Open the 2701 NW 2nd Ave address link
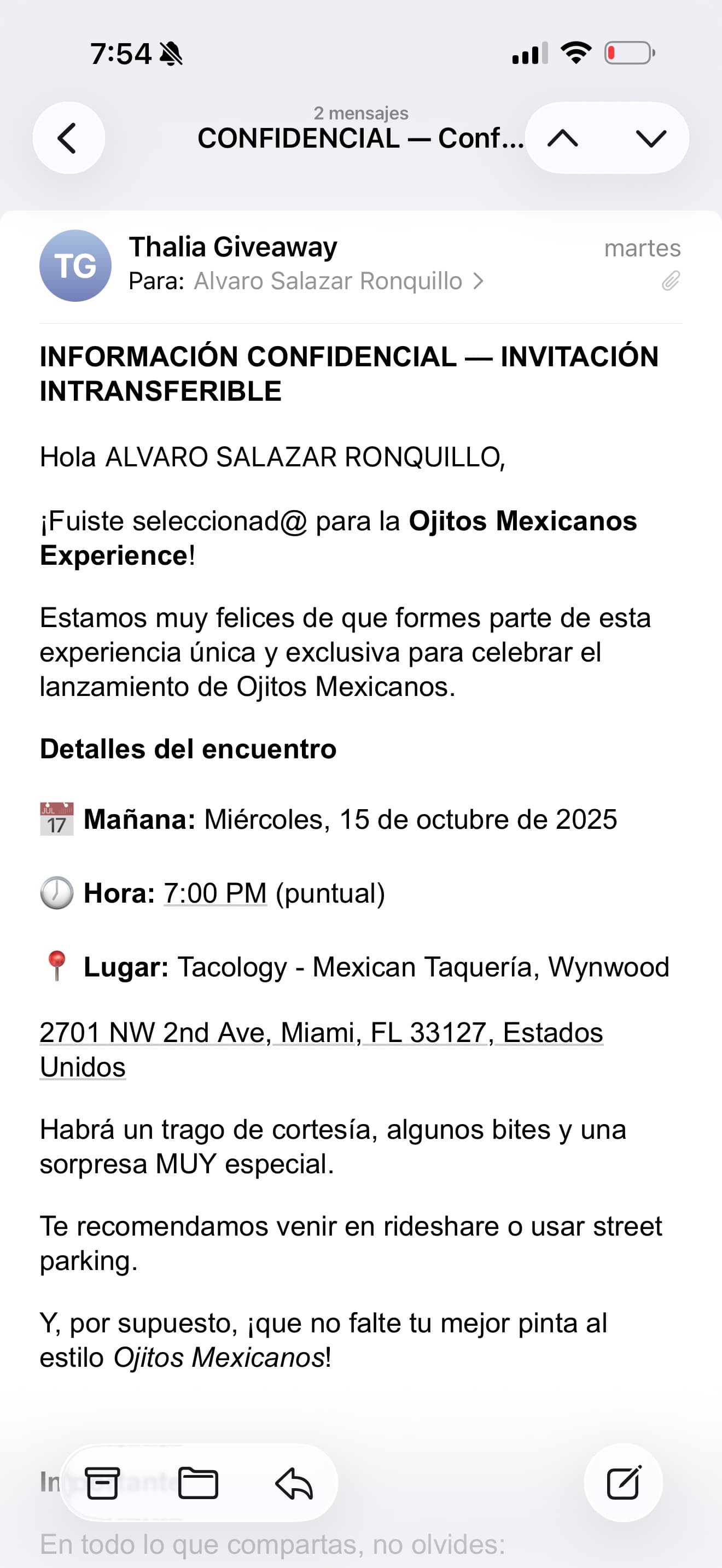Screen dimensions: 722x1568 coord(321,1033)
